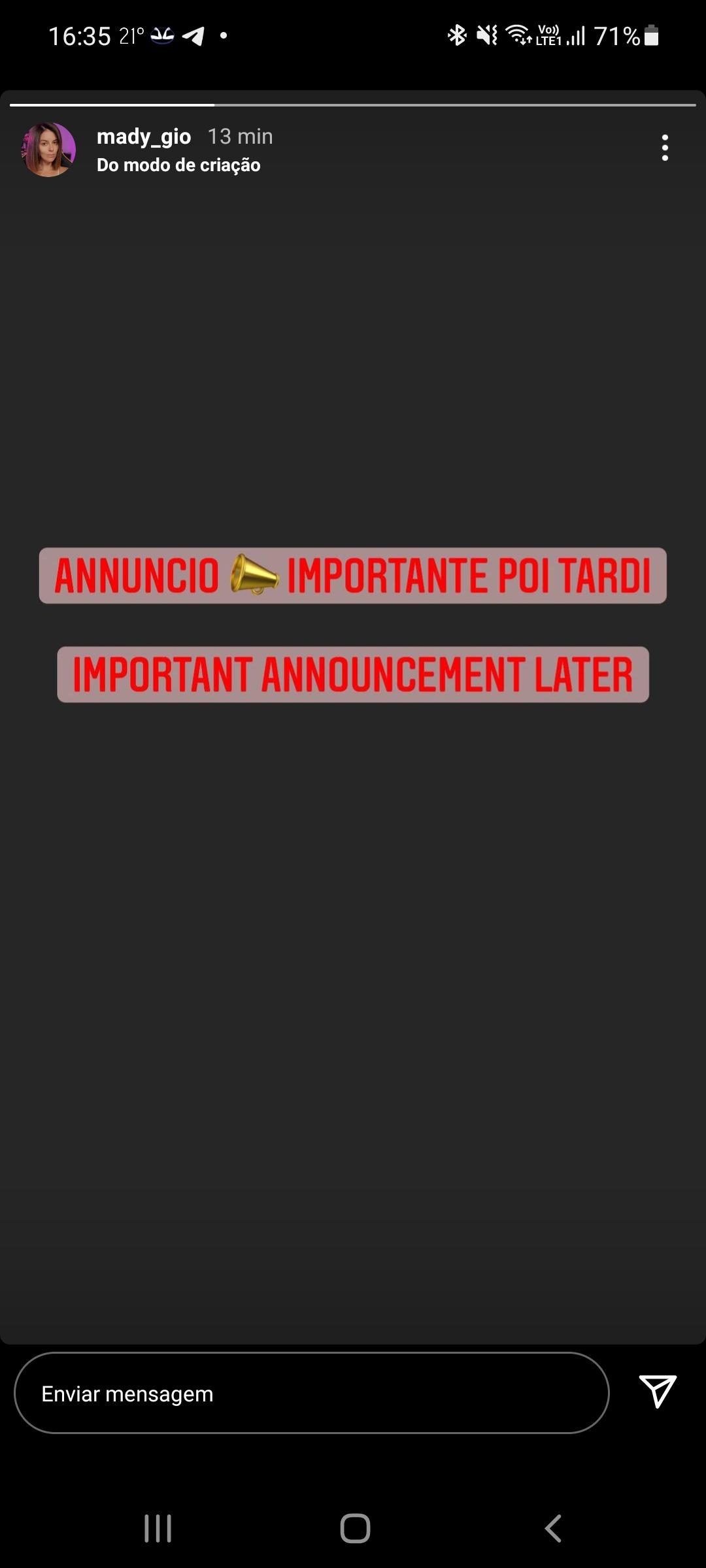Tap the Enviar mensagem field
The width and height of the screenshot is (706, 1568).
tap(311, 1394)
